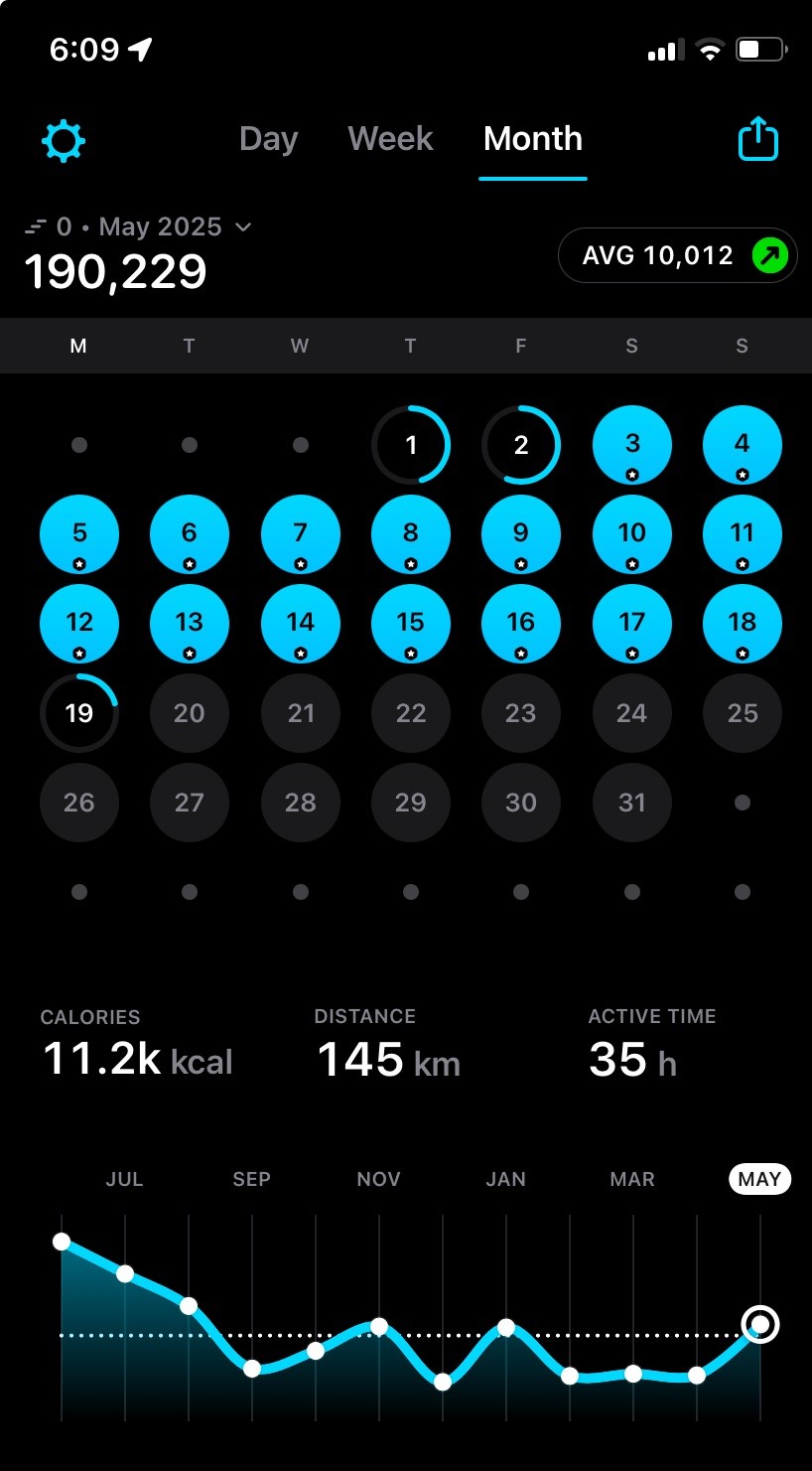Image resolution: width=812 pixels, height=1471 pixels.
Task: Open day 1 in the calendar
Action: [411, 444]
